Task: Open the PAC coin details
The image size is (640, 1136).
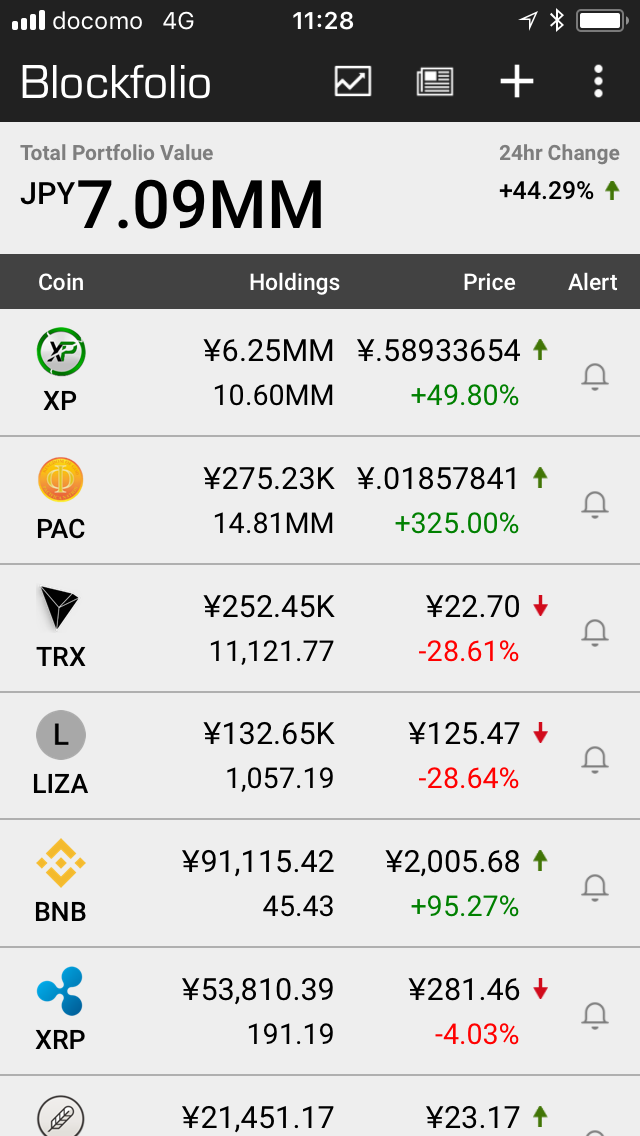Action: coord(320,500)
